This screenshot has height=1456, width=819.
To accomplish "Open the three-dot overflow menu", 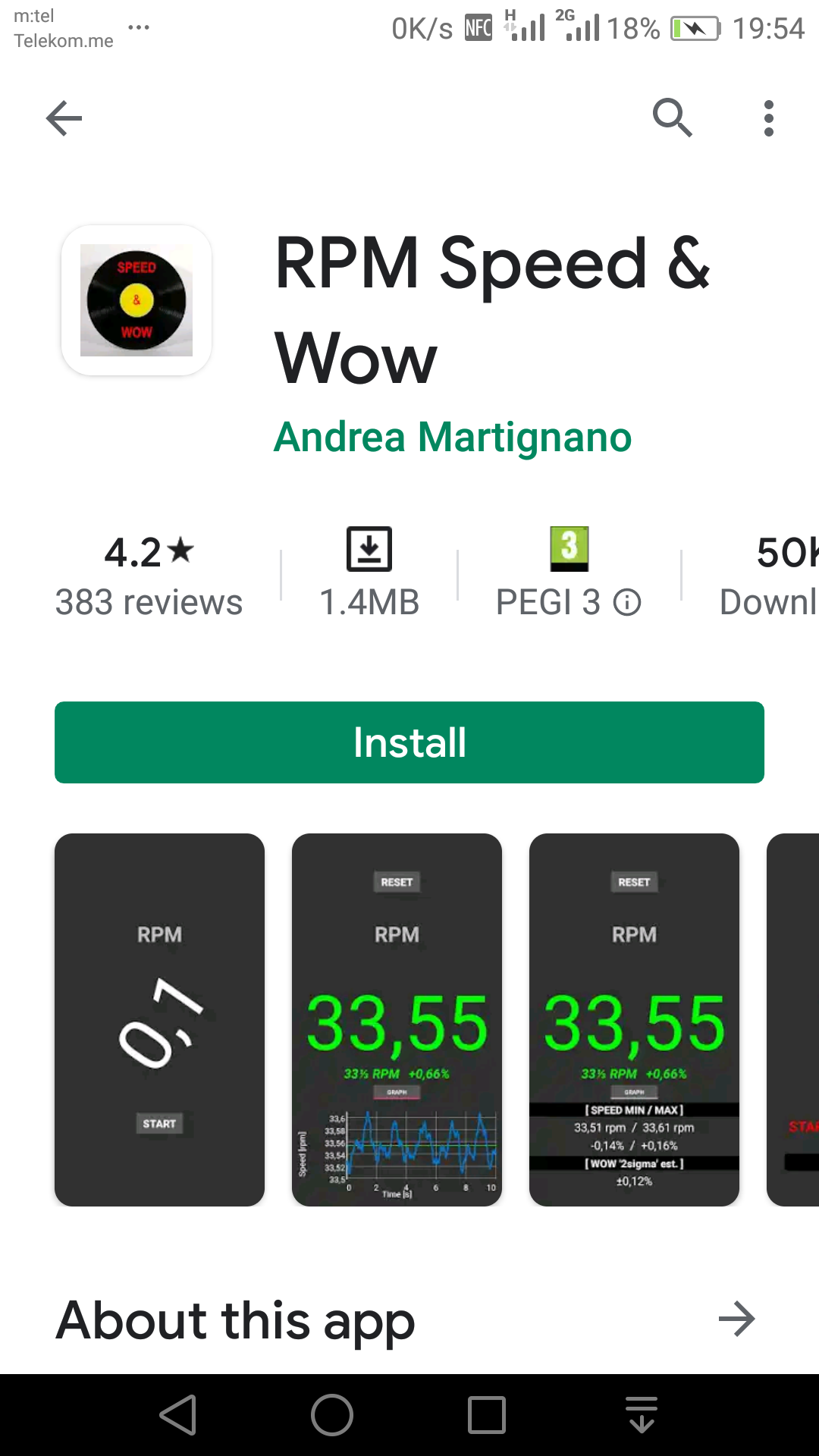I will tap(769, 118).
